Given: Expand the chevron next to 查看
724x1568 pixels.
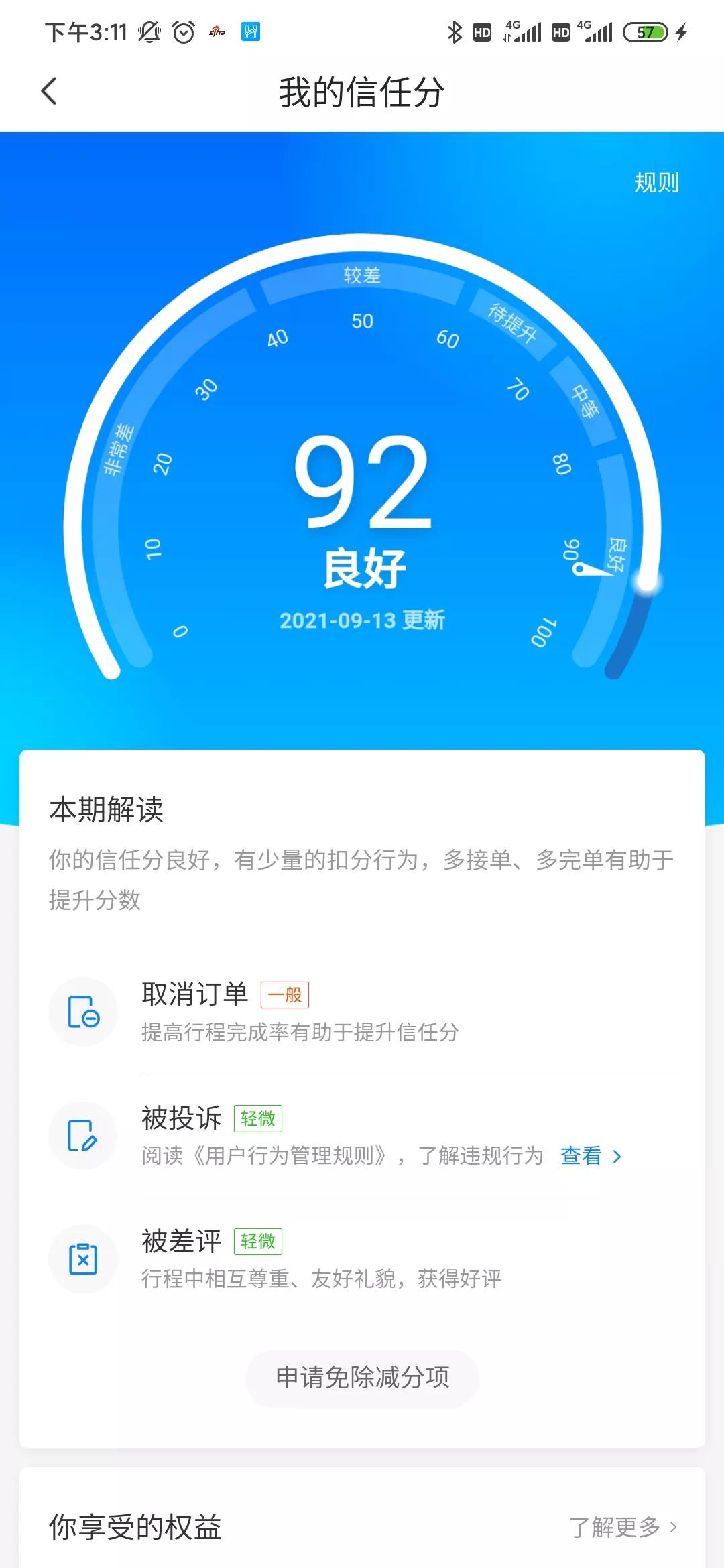Looking at the screenshot, I should tap(618, 1156).
